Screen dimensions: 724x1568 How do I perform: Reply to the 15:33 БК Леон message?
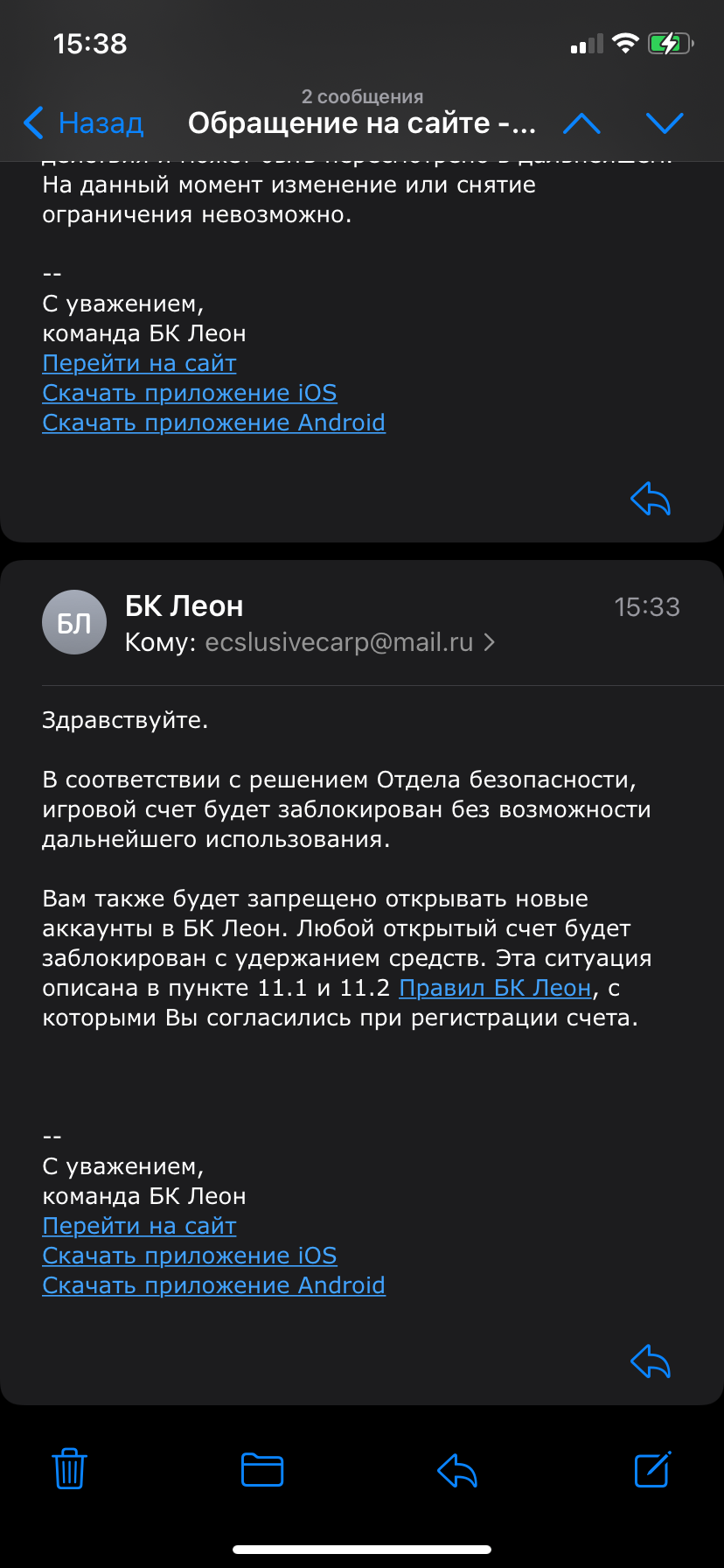(x=651, y=1361)
